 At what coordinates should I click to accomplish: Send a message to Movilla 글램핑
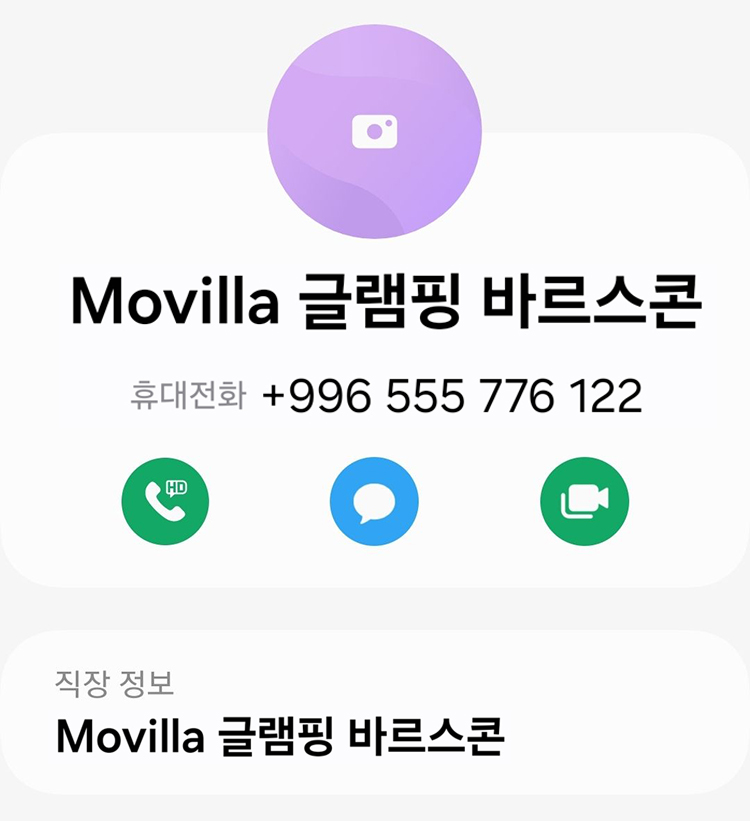(374, 501)
